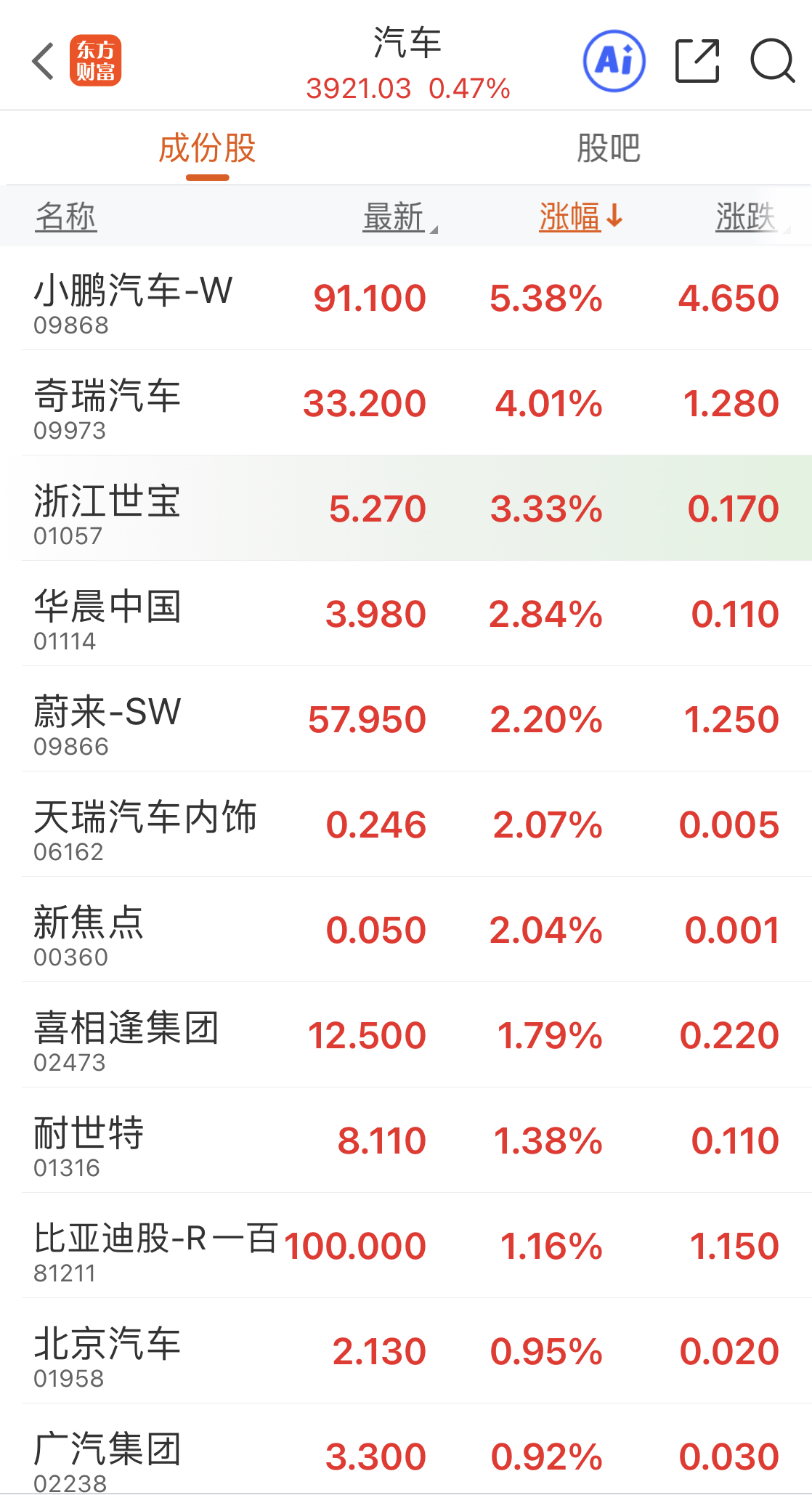The image size is (812, 1495).
Task: Open the search magnifier
Action: coord(772,61)
